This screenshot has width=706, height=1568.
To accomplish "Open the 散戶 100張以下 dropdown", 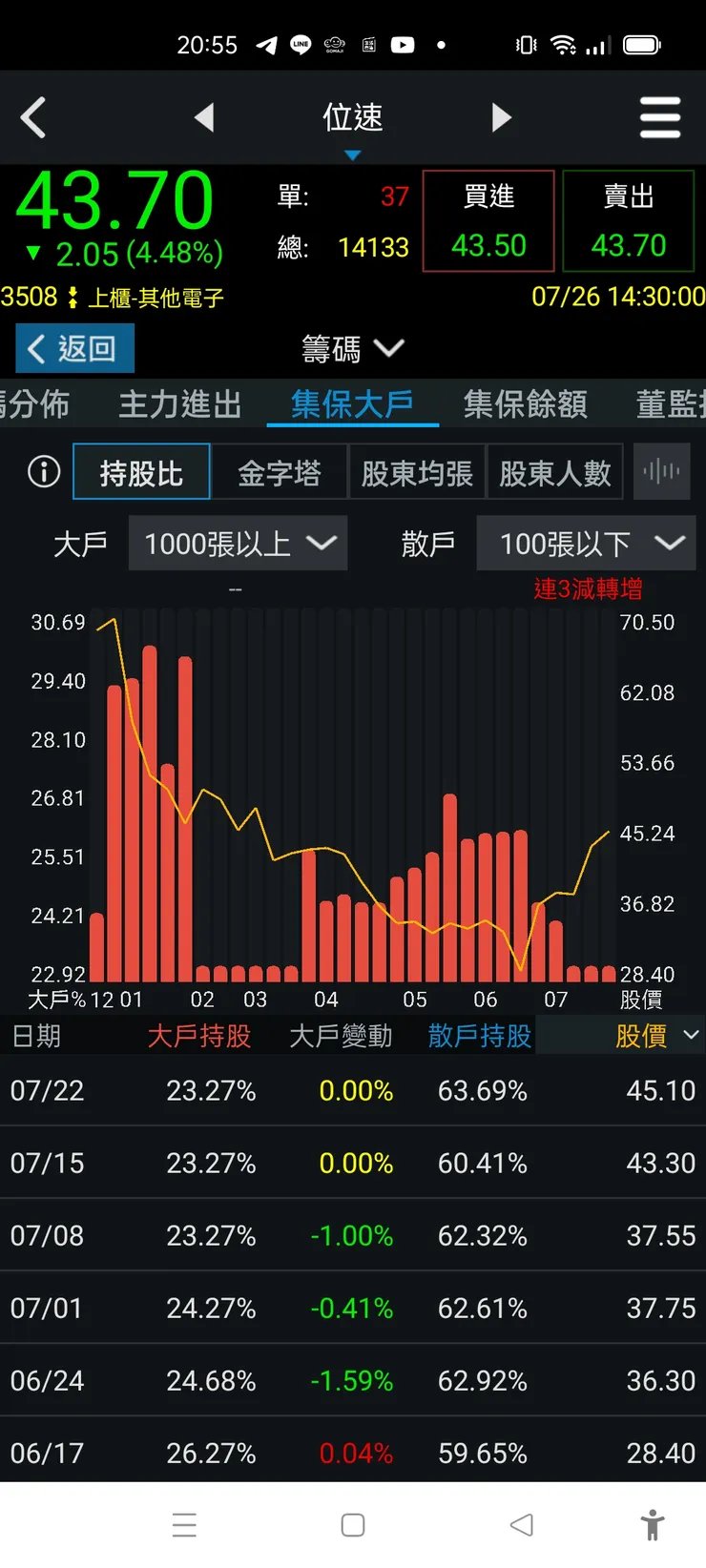I will (586, 543).
